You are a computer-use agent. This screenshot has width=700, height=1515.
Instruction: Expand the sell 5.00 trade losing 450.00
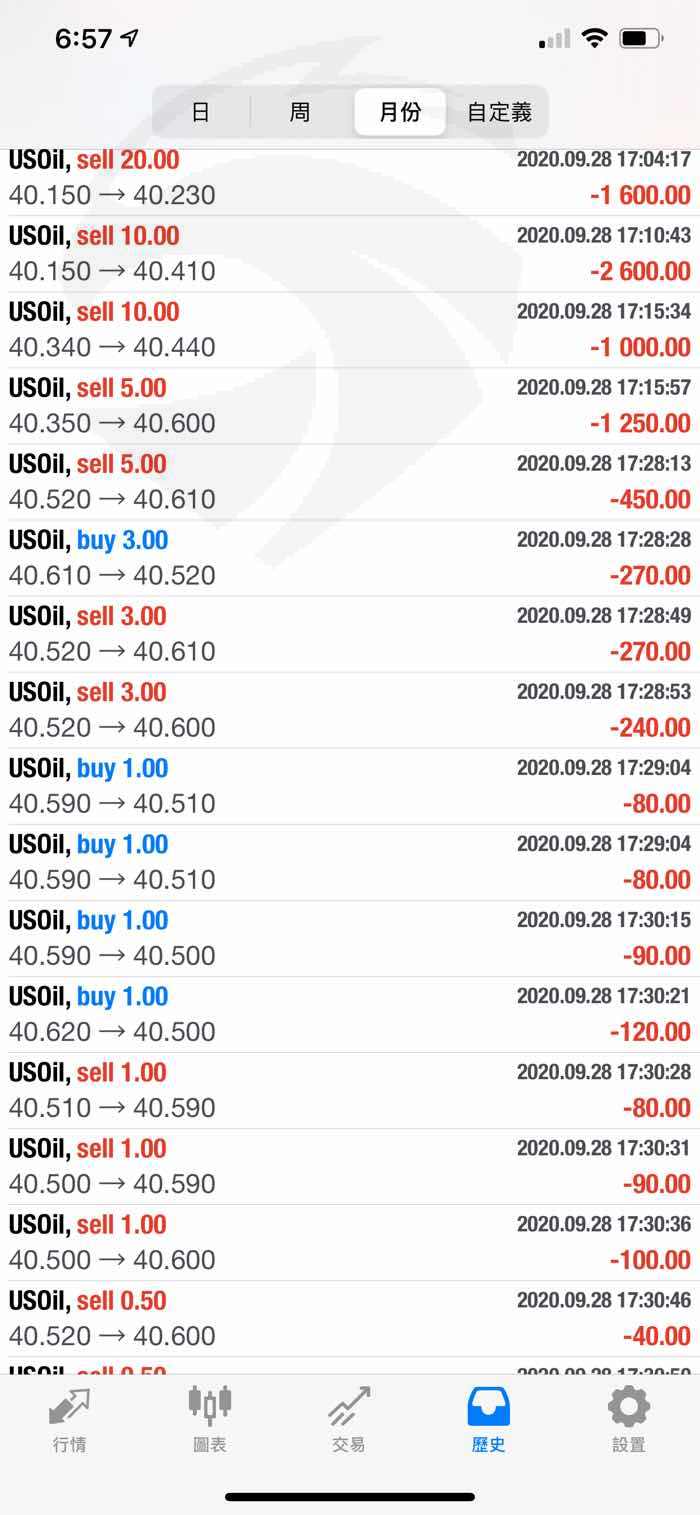(350, 482)
